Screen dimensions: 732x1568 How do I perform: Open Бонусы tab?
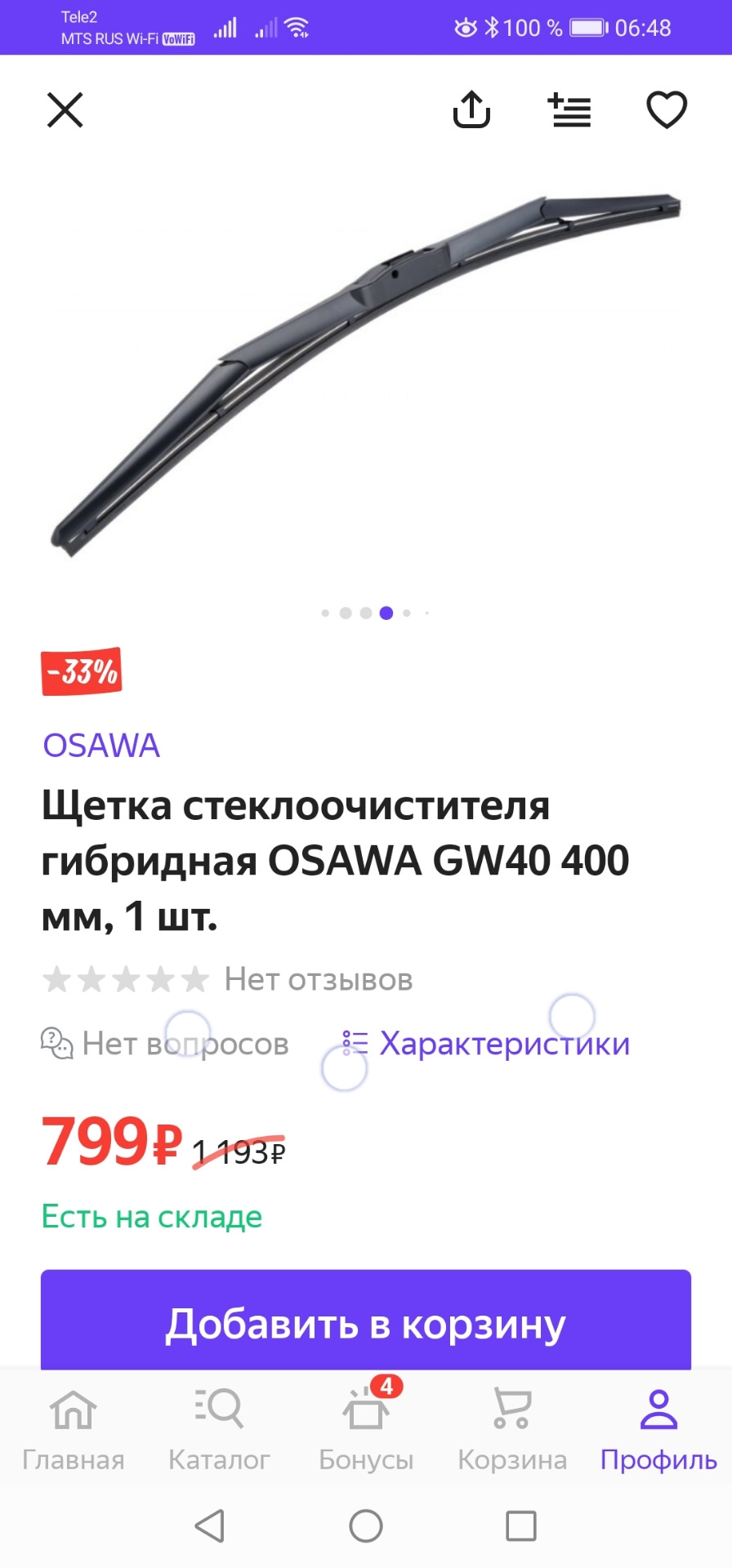click(x=366, y=1431)
